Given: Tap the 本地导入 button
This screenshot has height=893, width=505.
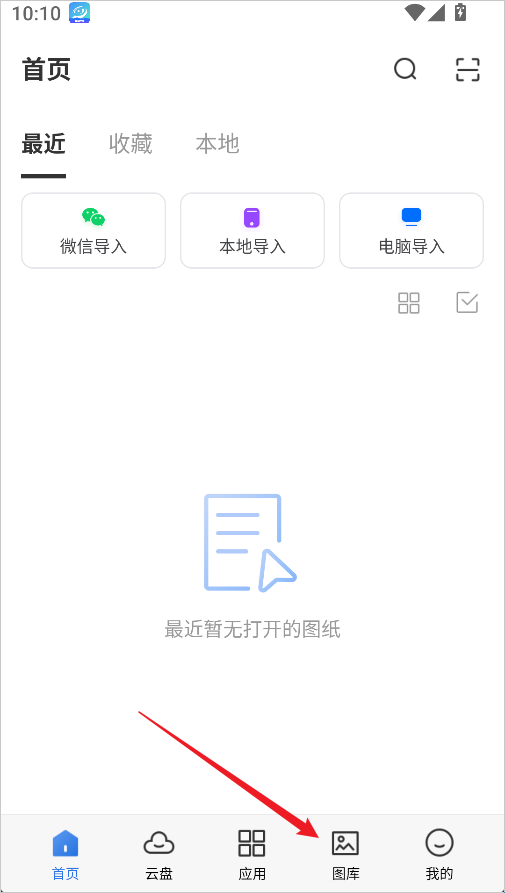Looking at the screenshot, I should [x=252, y=230].
